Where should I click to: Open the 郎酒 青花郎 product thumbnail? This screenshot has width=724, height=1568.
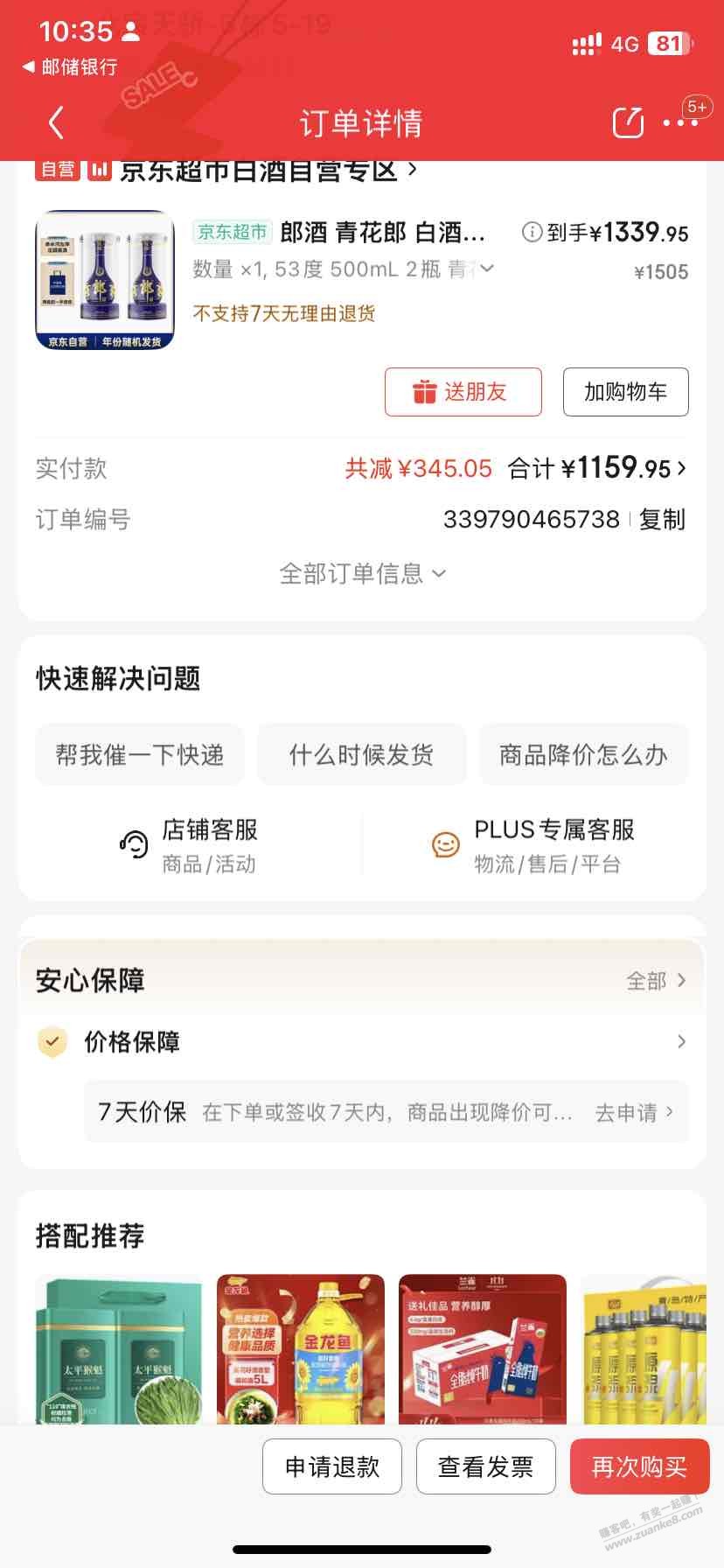(105, 280)
